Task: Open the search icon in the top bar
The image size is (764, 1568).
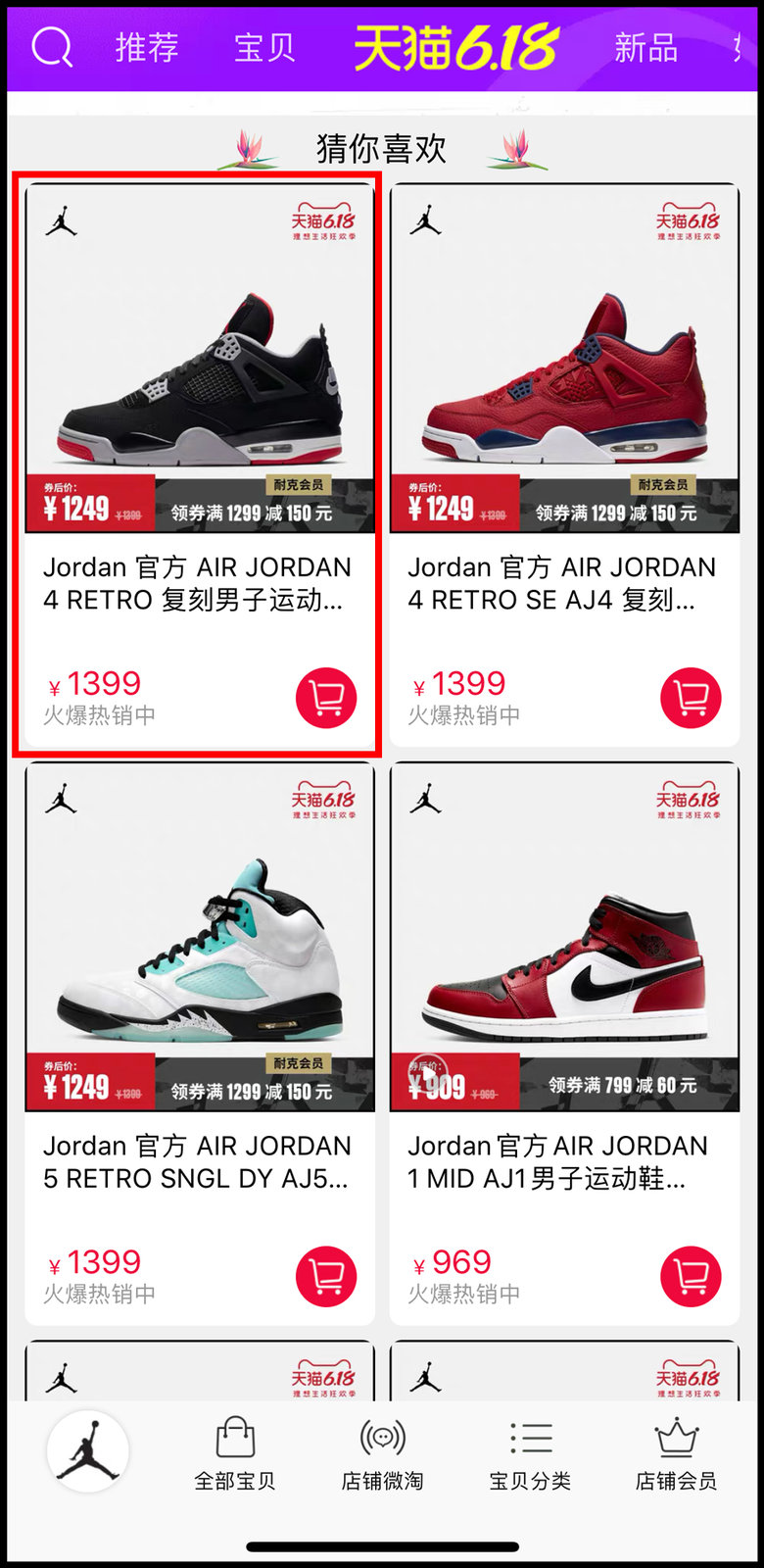Action: click(52, 46)
